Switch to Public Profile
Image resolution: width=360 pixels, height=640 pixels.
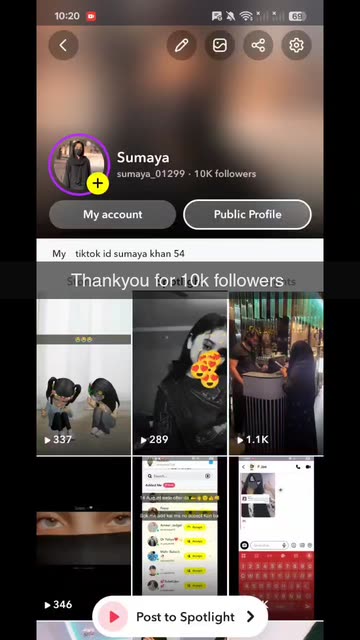coord(247,215)
